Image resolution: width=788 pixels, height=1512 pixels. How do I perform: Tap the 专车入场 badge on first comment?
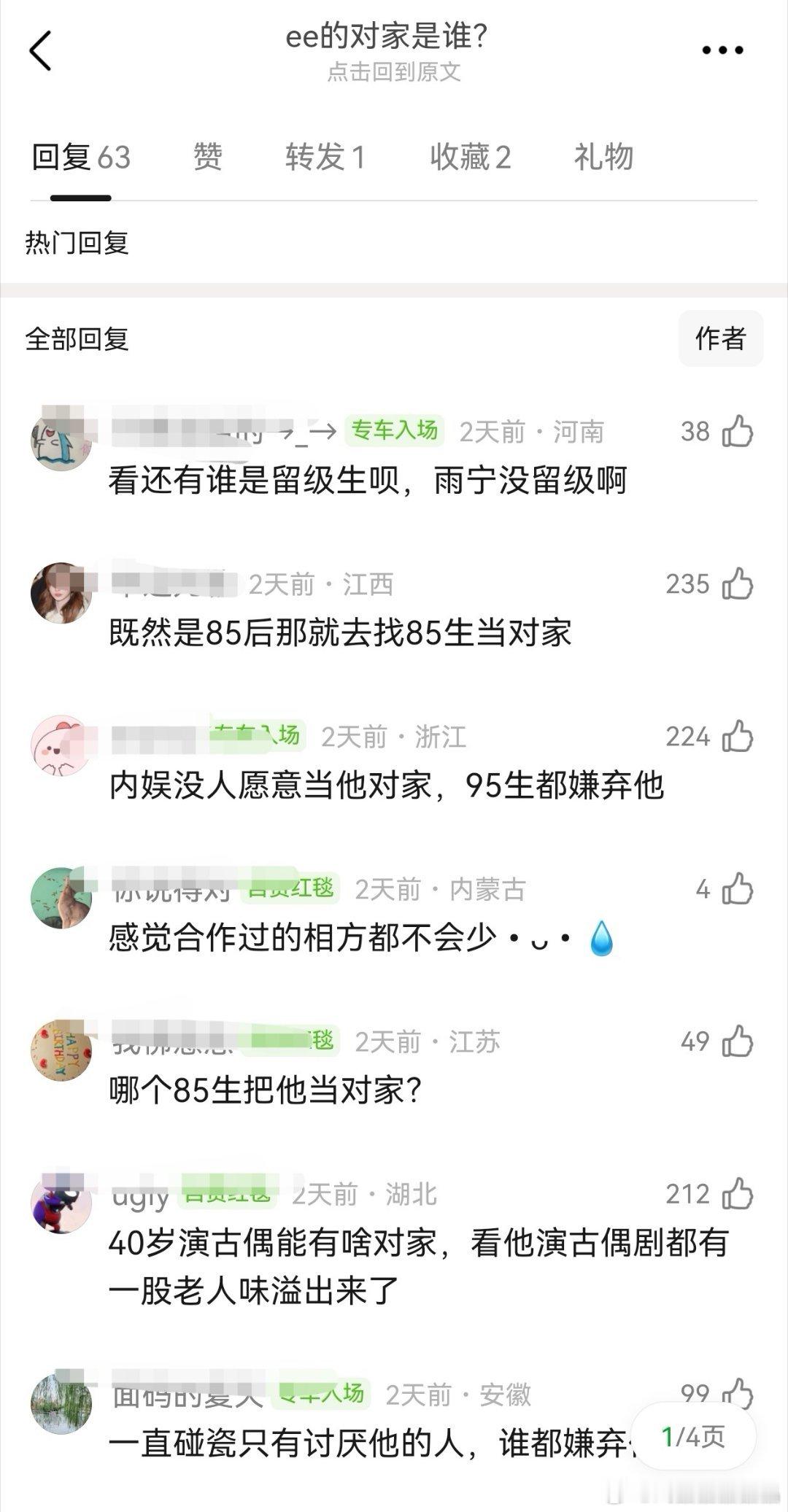(394, 431)
